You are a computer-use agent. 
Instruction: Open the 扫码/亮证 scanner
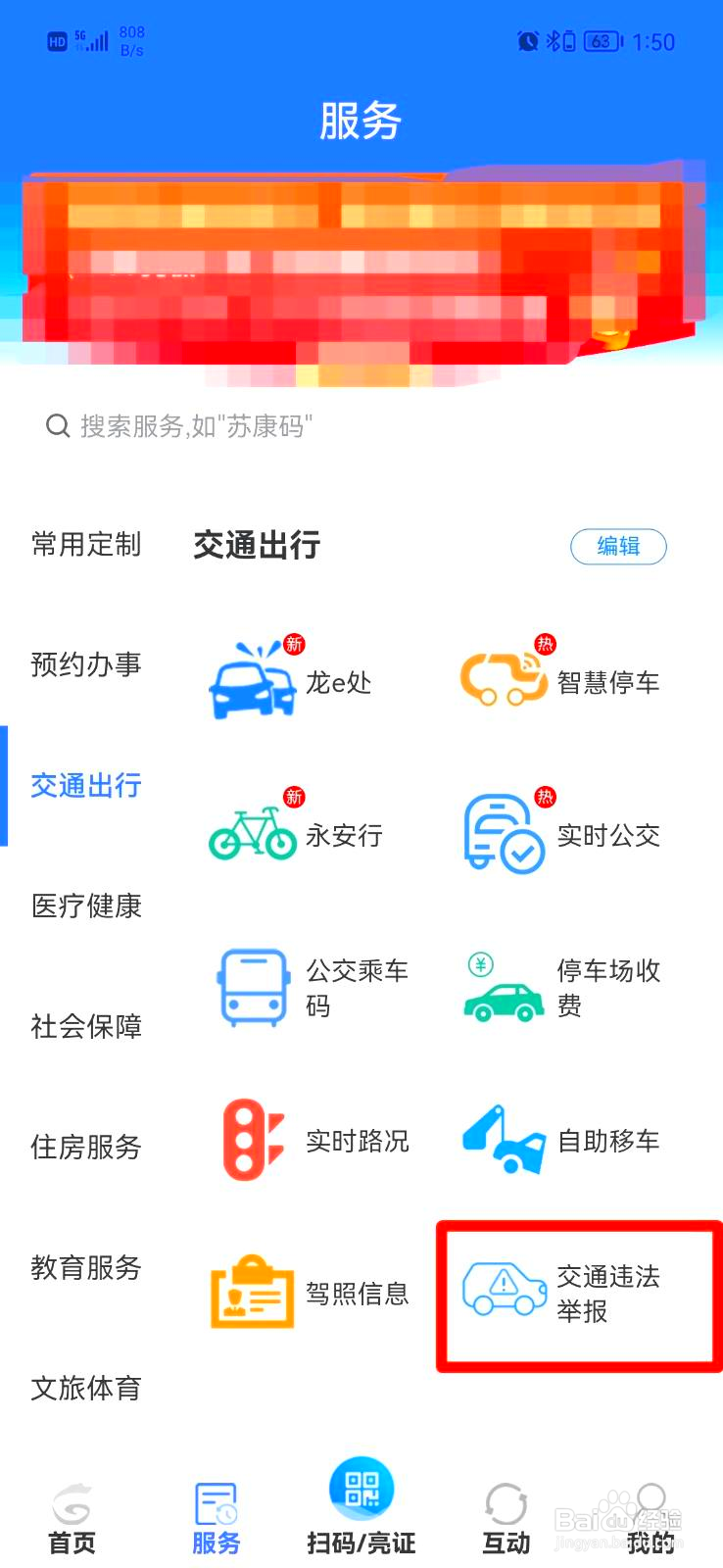[361, 1507]
